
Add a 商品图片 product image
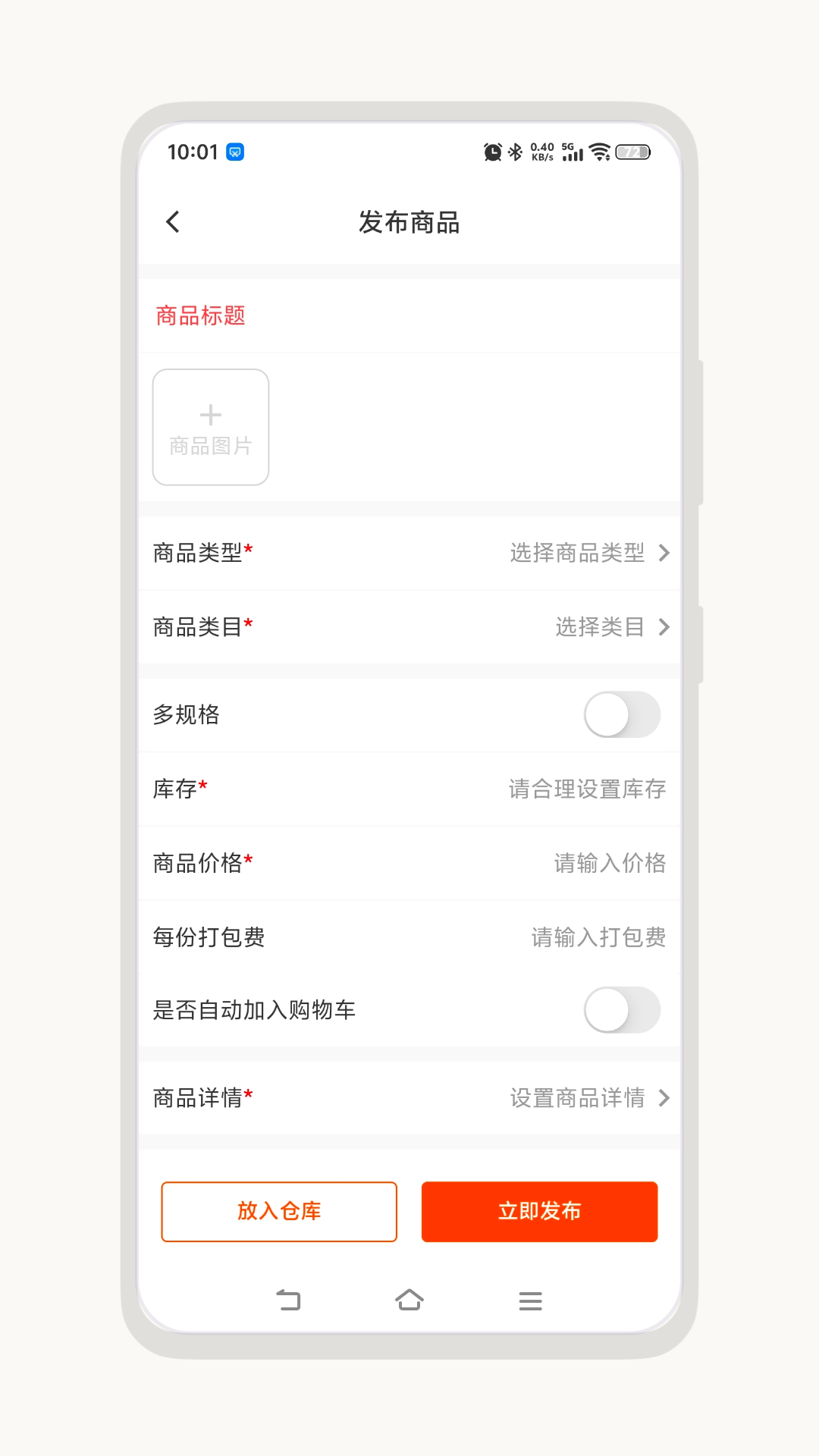click(x=211, y=427)
